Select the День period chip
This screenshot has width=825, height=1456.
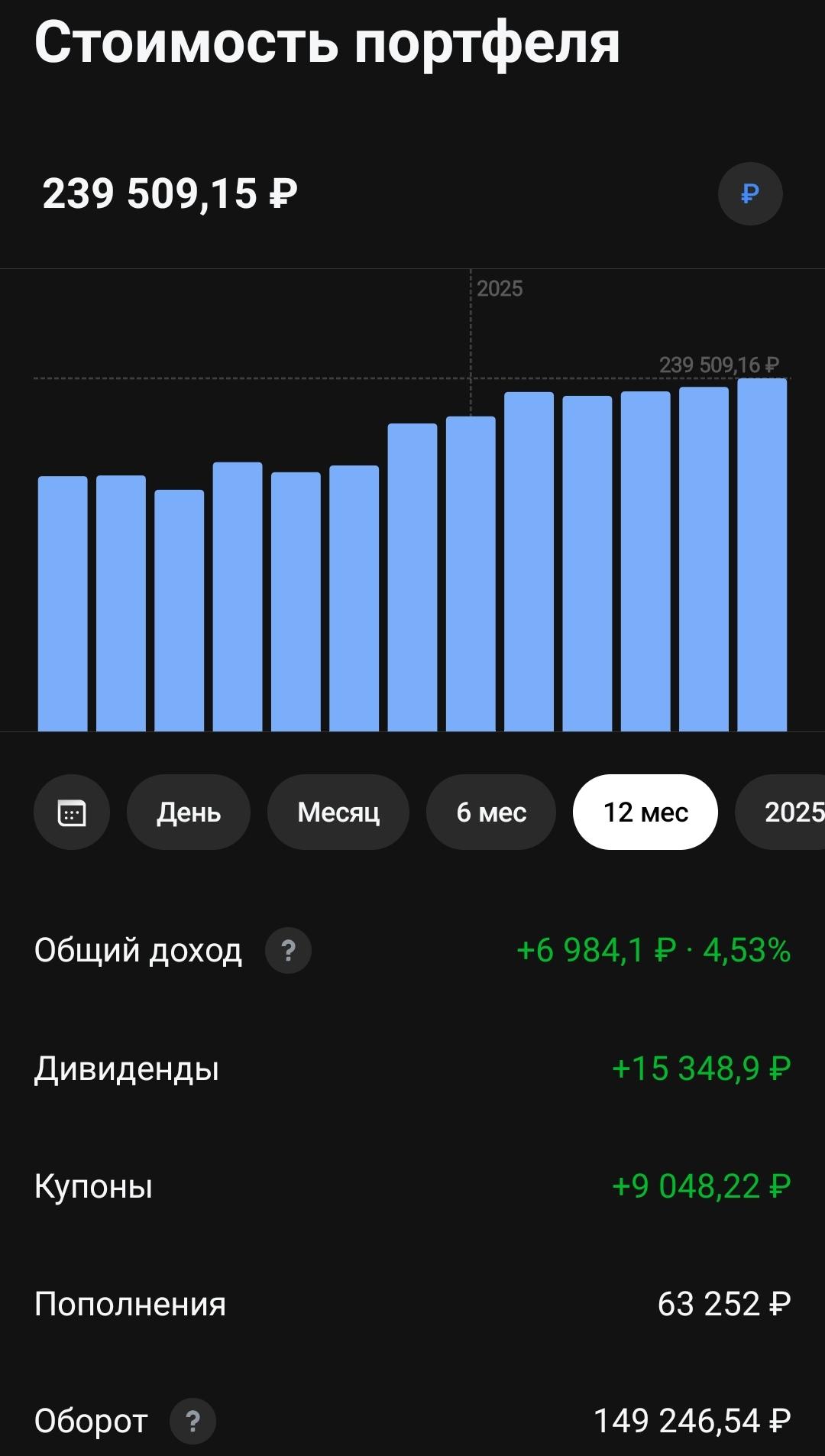pos(189,812)
